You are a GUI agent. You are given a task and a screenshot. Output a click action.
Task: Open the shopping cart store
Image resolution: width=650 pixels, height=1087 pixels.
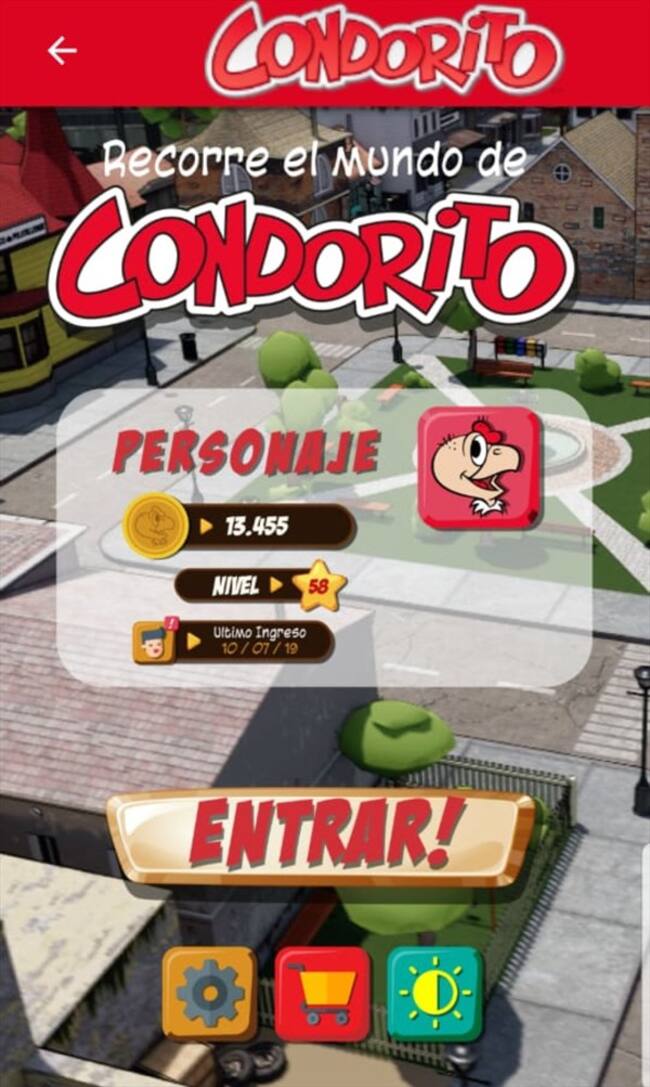[322, 993]
